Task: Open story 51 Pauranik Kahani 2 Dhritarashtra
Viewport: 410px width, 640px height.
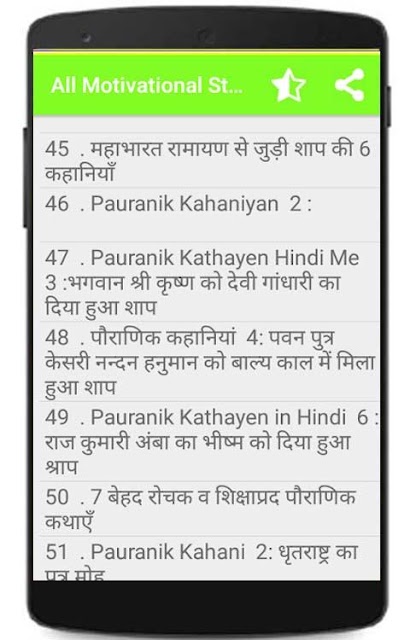Action: click(x=208, y=559)
